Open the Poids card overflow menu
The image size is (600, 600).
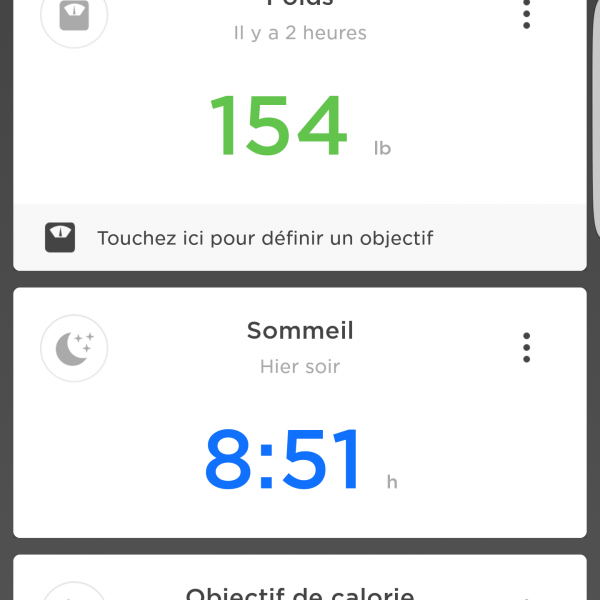point(527,14)
